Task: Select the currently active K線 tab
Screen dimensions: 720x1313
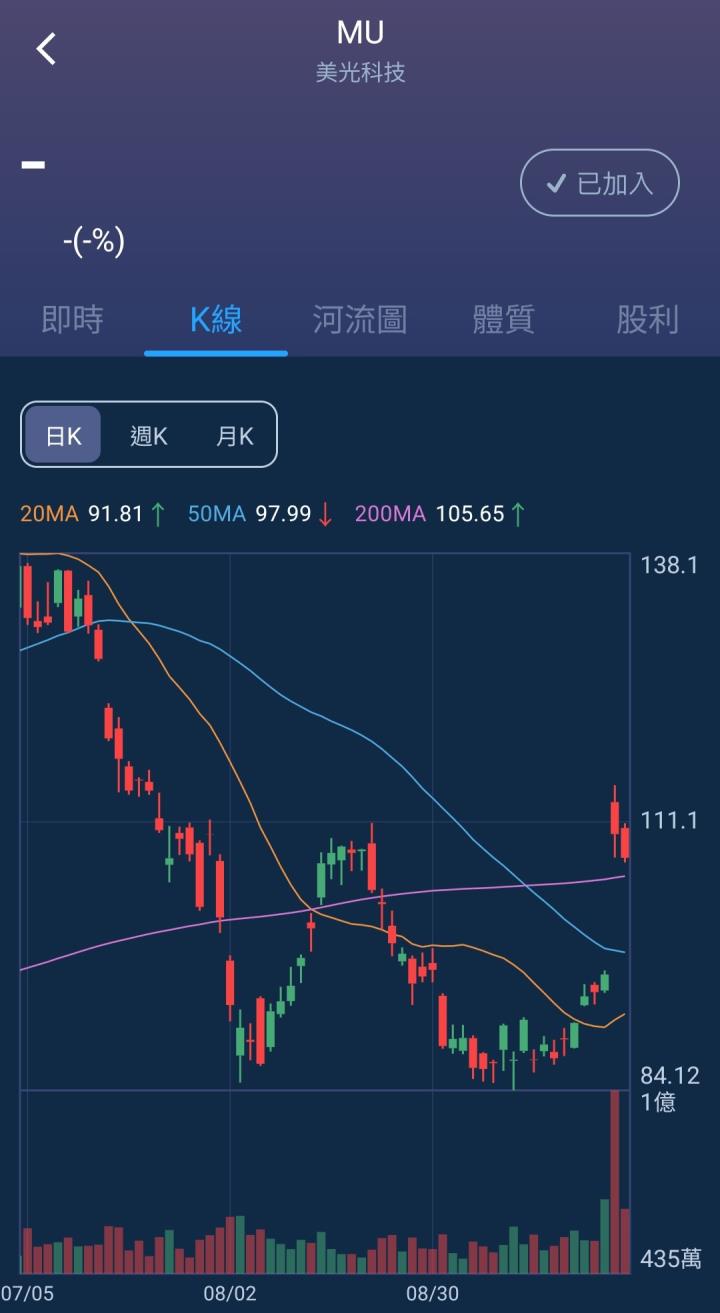Action: 215,320
